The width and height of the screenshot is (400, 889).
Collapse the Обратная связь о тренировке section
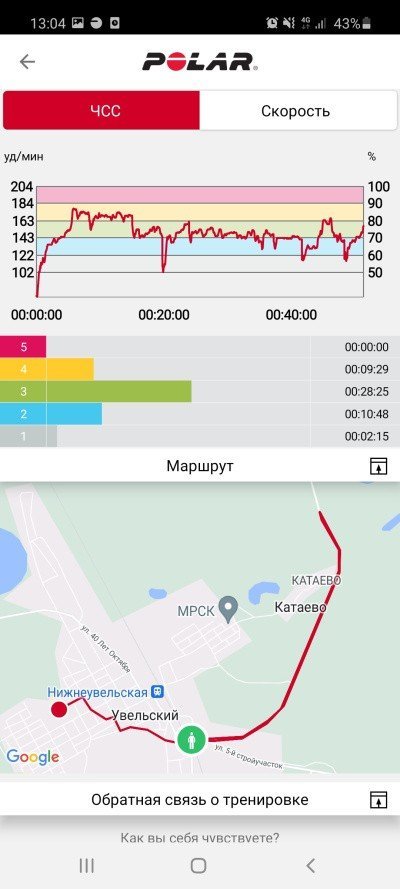tap(378, 800)
